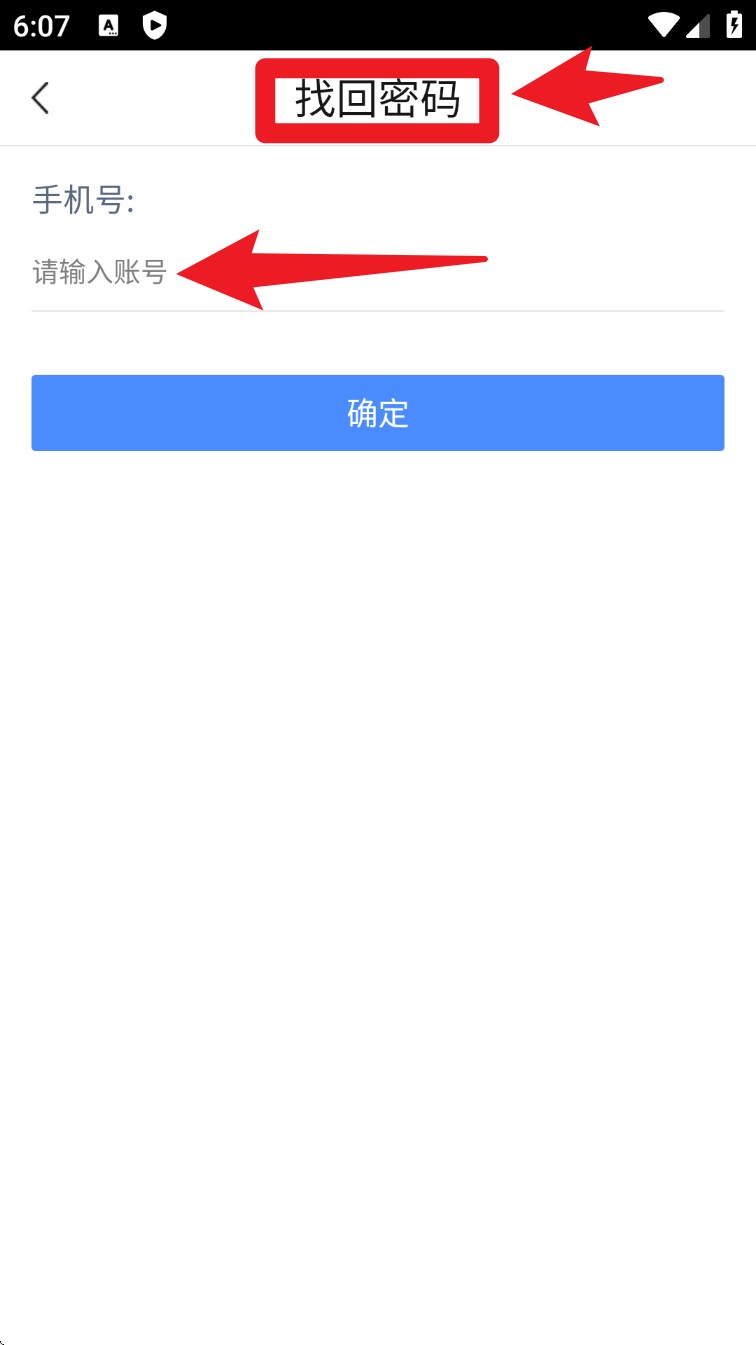This screenshot has height=1345, width=756.
Task: Go back using the top-left arrow
Action: (x=40, y=98)
